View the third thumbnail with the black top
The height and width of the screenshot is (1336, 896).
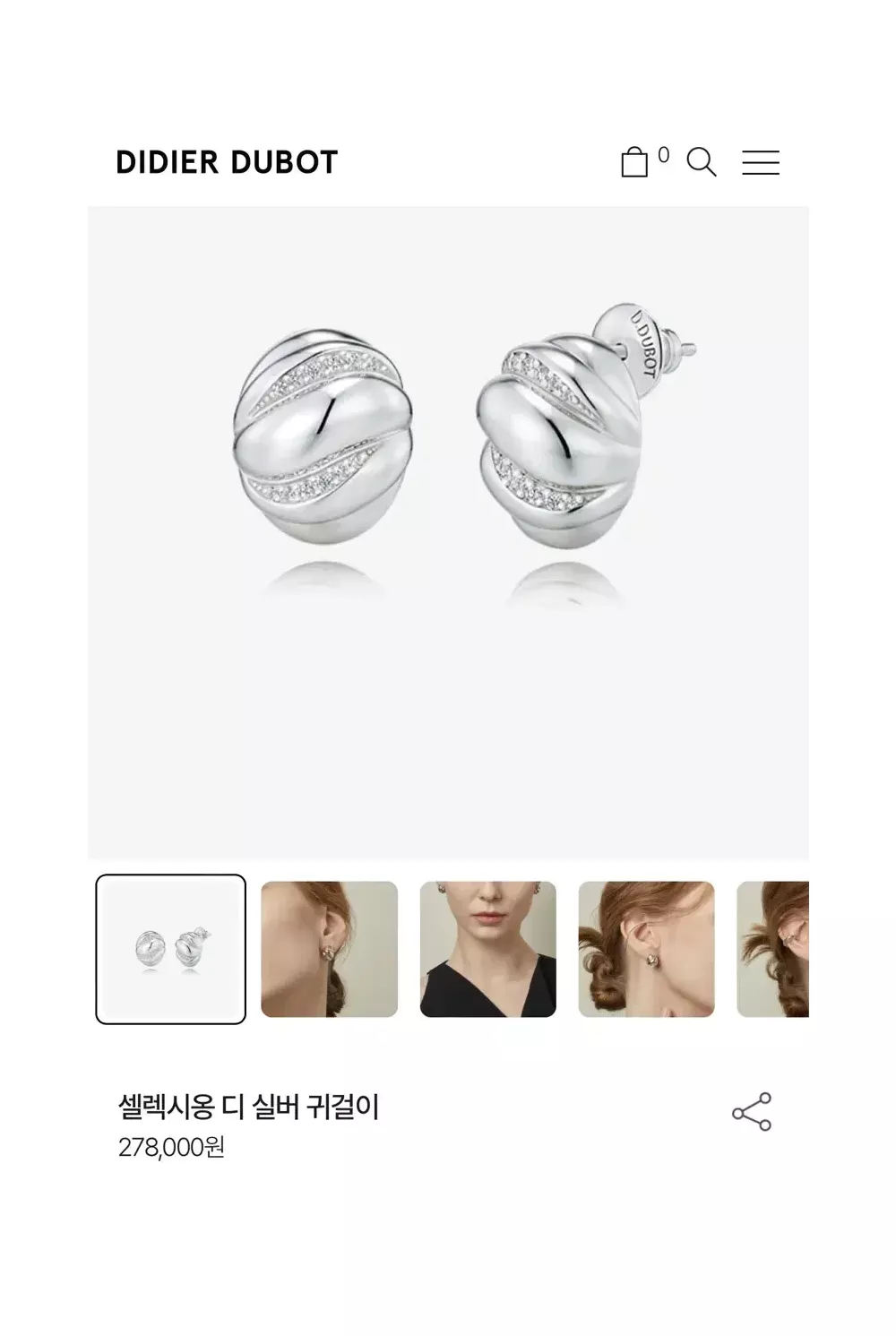(x=488, y=949)
